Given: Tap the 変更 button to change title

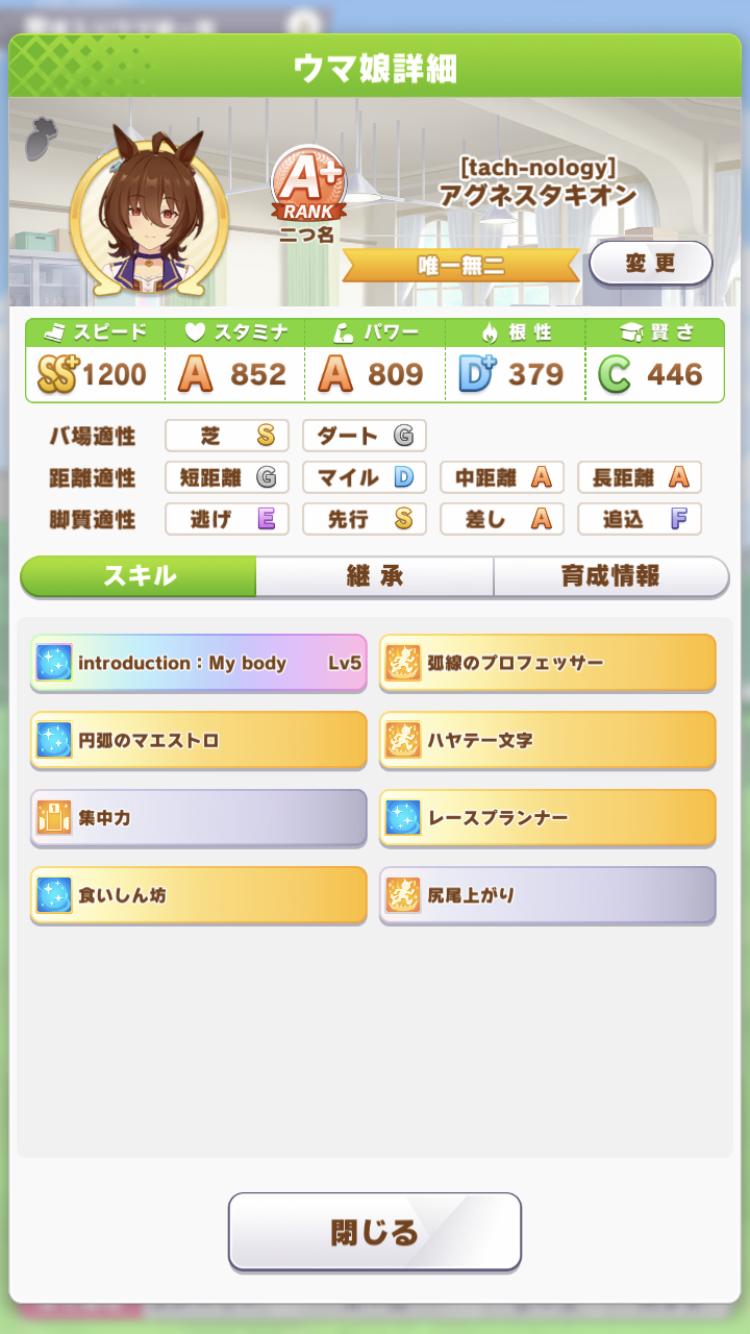Looking at the screenshot, I should tap(650, 264).
